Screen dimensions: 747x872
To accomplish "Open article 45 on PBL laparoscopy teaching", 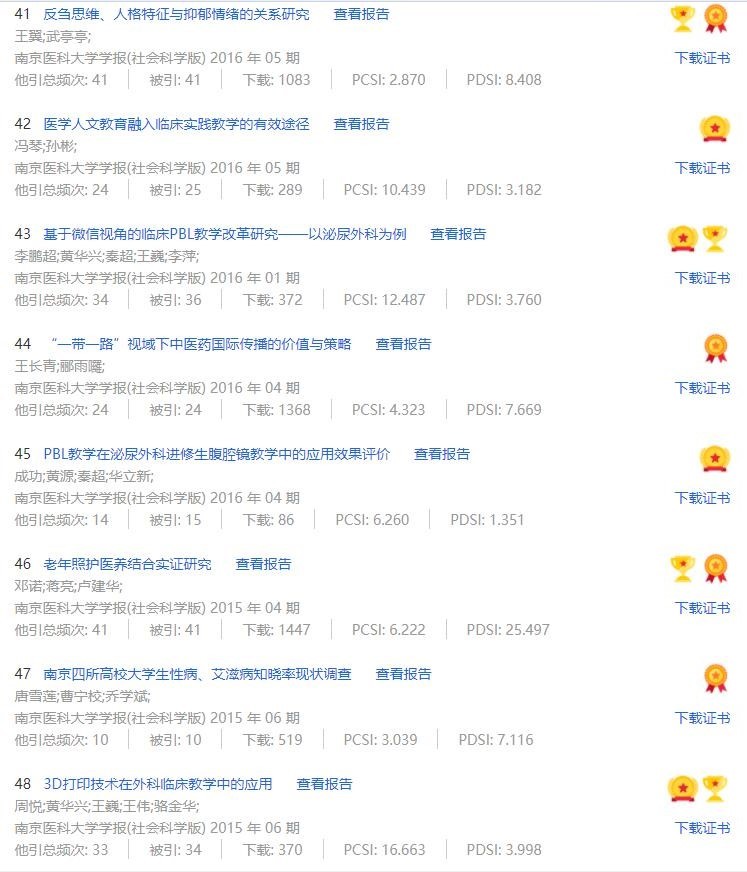I will (x=217, y=454).
